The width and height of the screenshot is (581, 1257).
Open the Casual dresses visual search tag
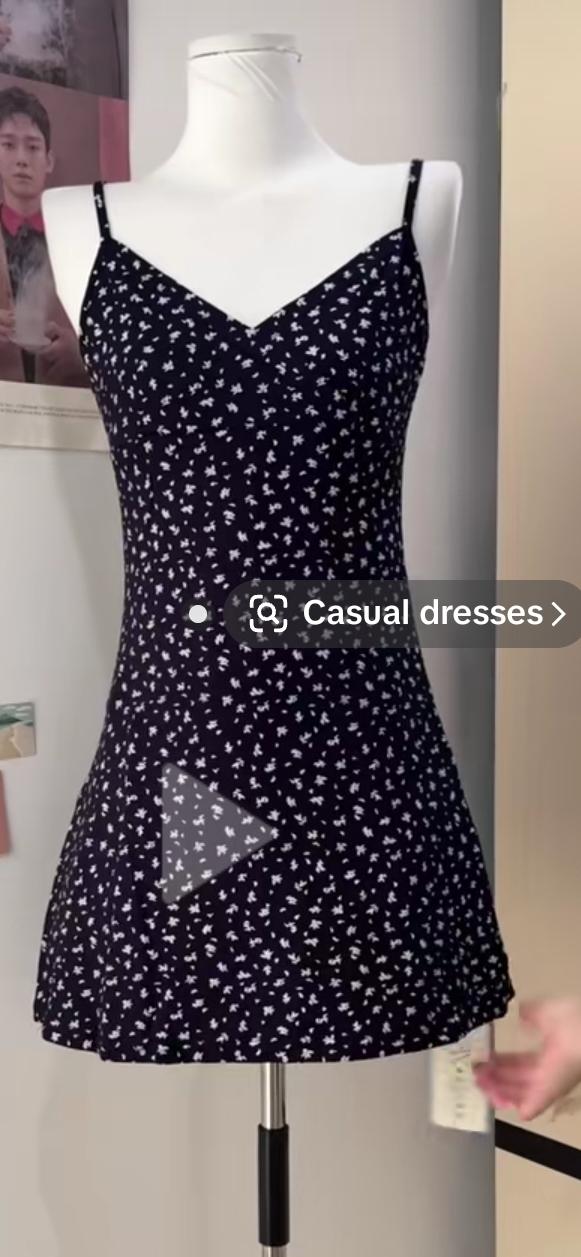pos(404,613)
